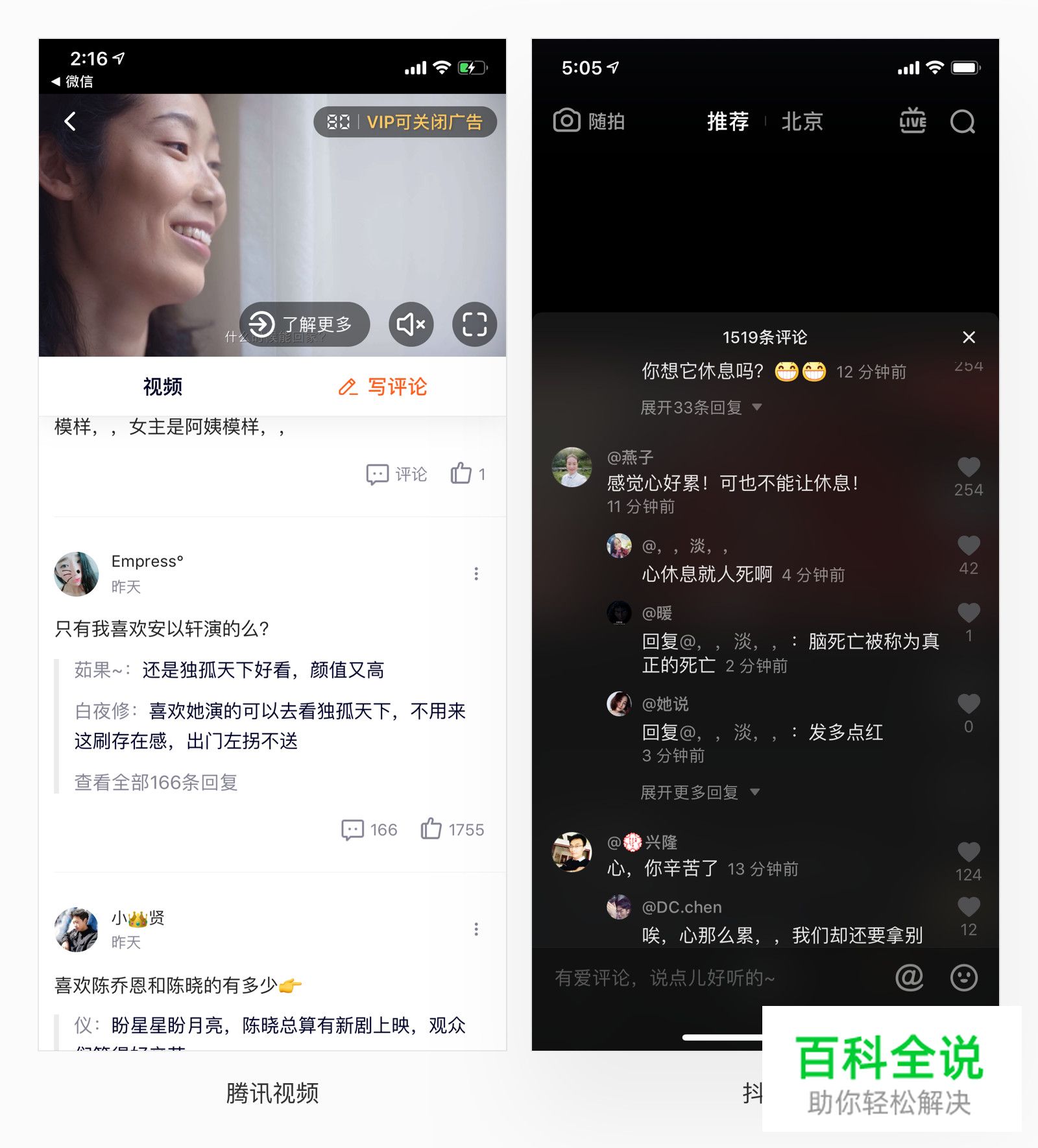The height and width of the screenshot is (1148, 1038).
Task: Open Douyin live streaming via LIVE icon
Action: [x=913, y=121]
